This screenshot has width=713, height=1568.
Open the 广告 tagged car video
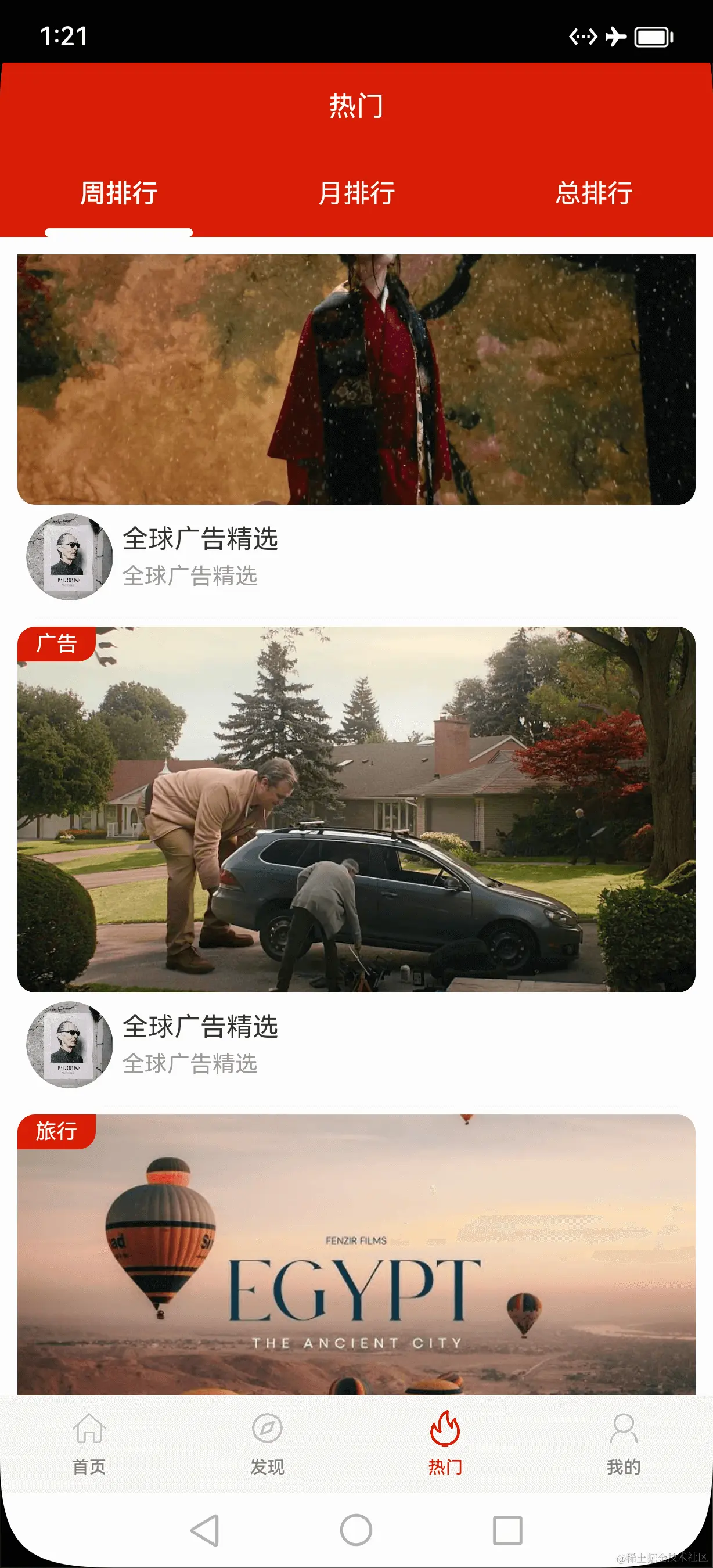(x=356, y=810)
